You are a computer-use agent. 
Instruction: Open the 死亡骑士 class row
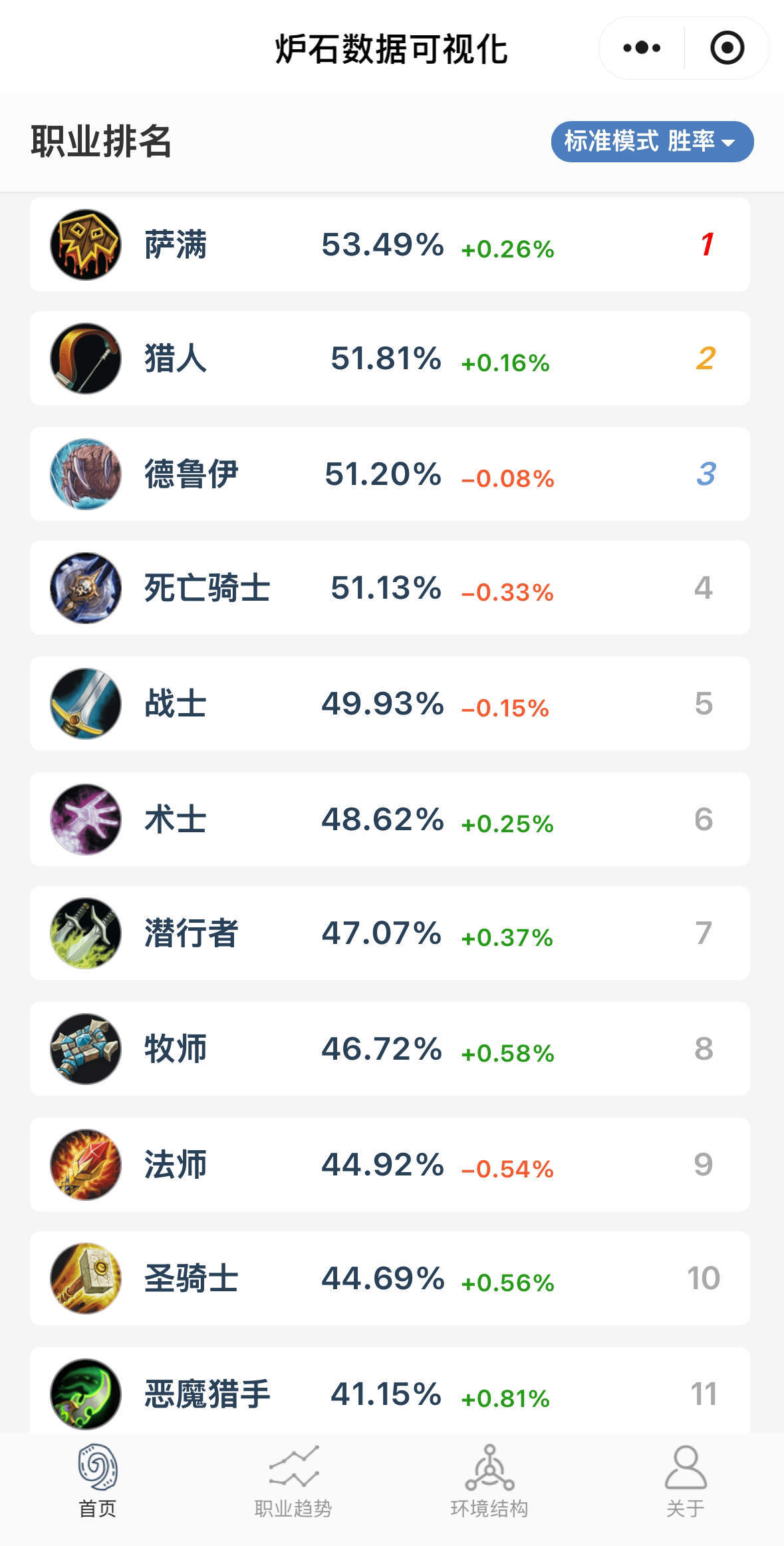click(390, 588)
